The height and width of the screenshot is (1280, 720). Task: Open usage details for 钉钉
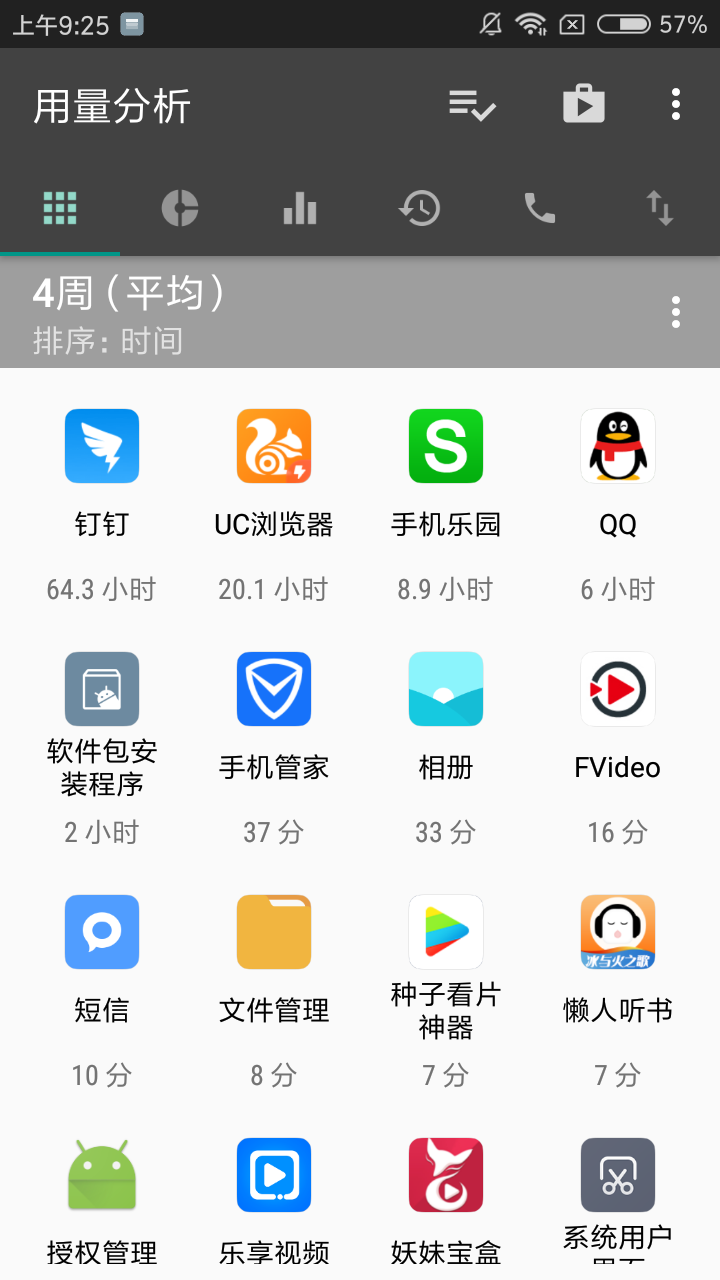(x=102, y=506)
